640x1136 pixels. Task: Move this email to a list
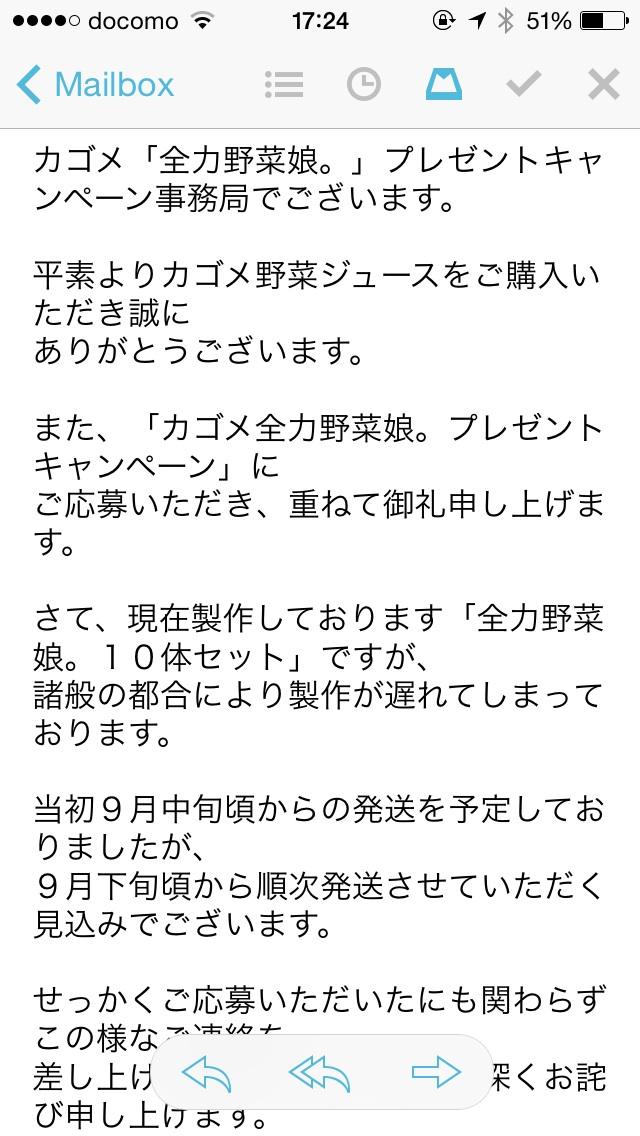tap(284, 85)
